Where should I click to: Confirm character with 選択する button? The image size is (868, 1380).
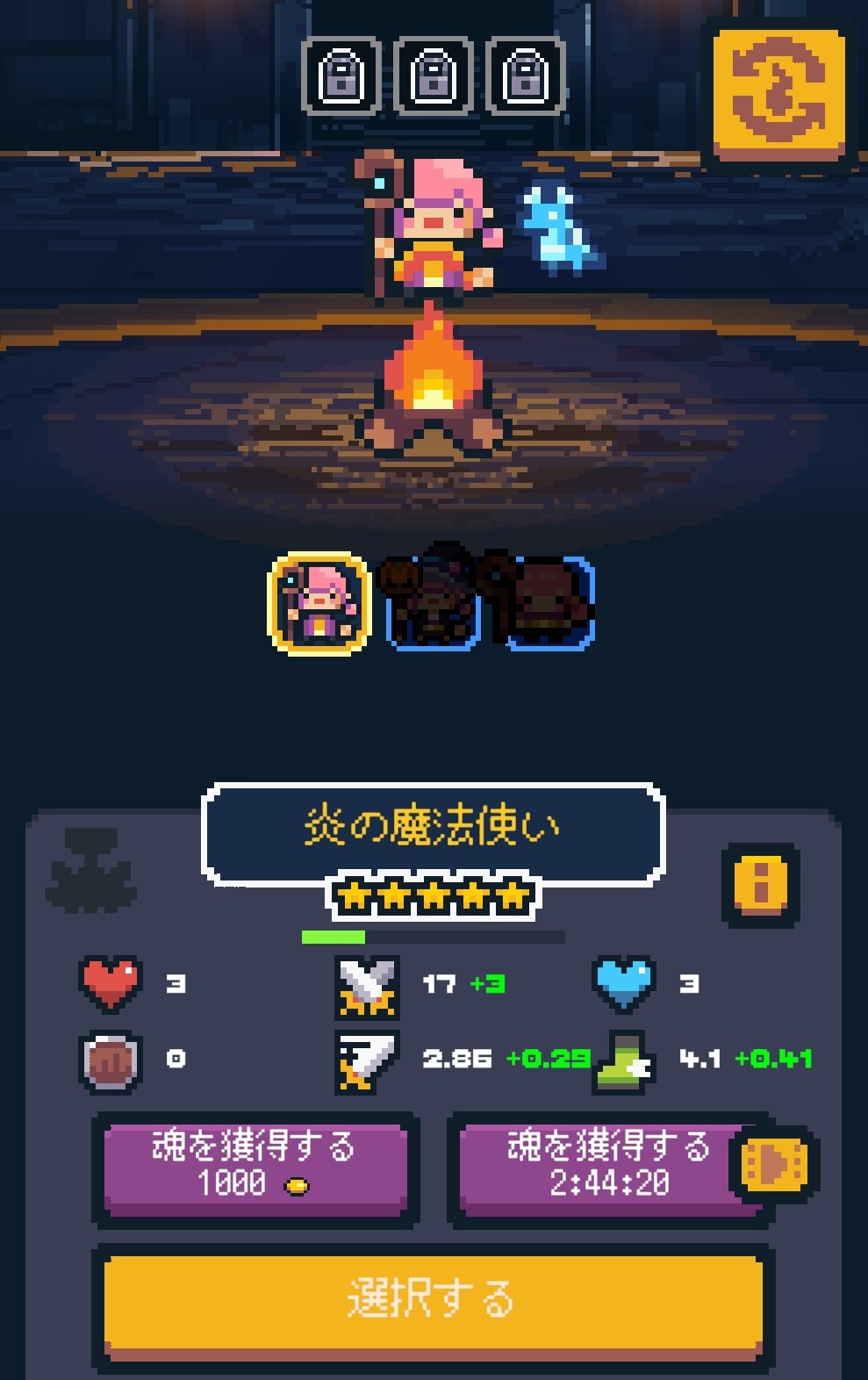(433, 1301)
